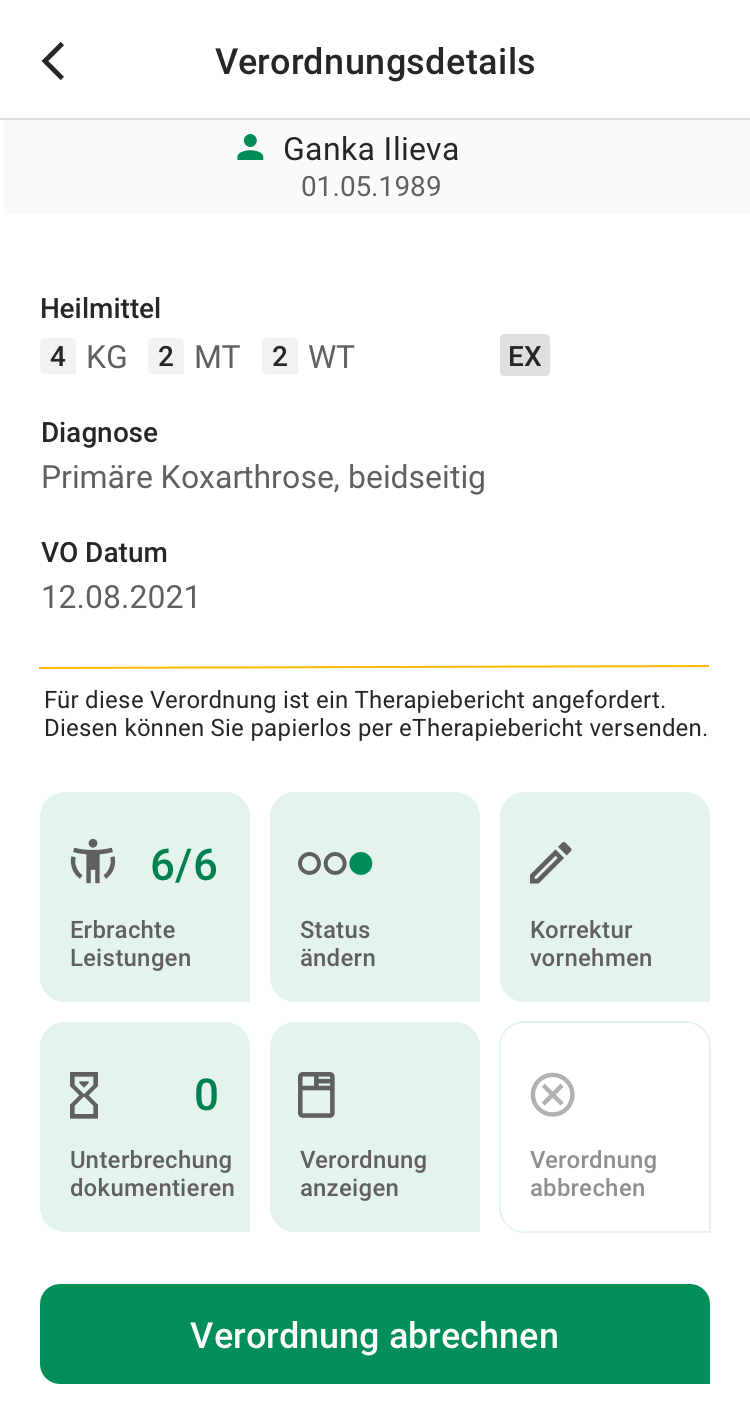Tap the green Verordnung abrechnen button
This screenshot has width=750, height=1404.
pos(375,1334)
